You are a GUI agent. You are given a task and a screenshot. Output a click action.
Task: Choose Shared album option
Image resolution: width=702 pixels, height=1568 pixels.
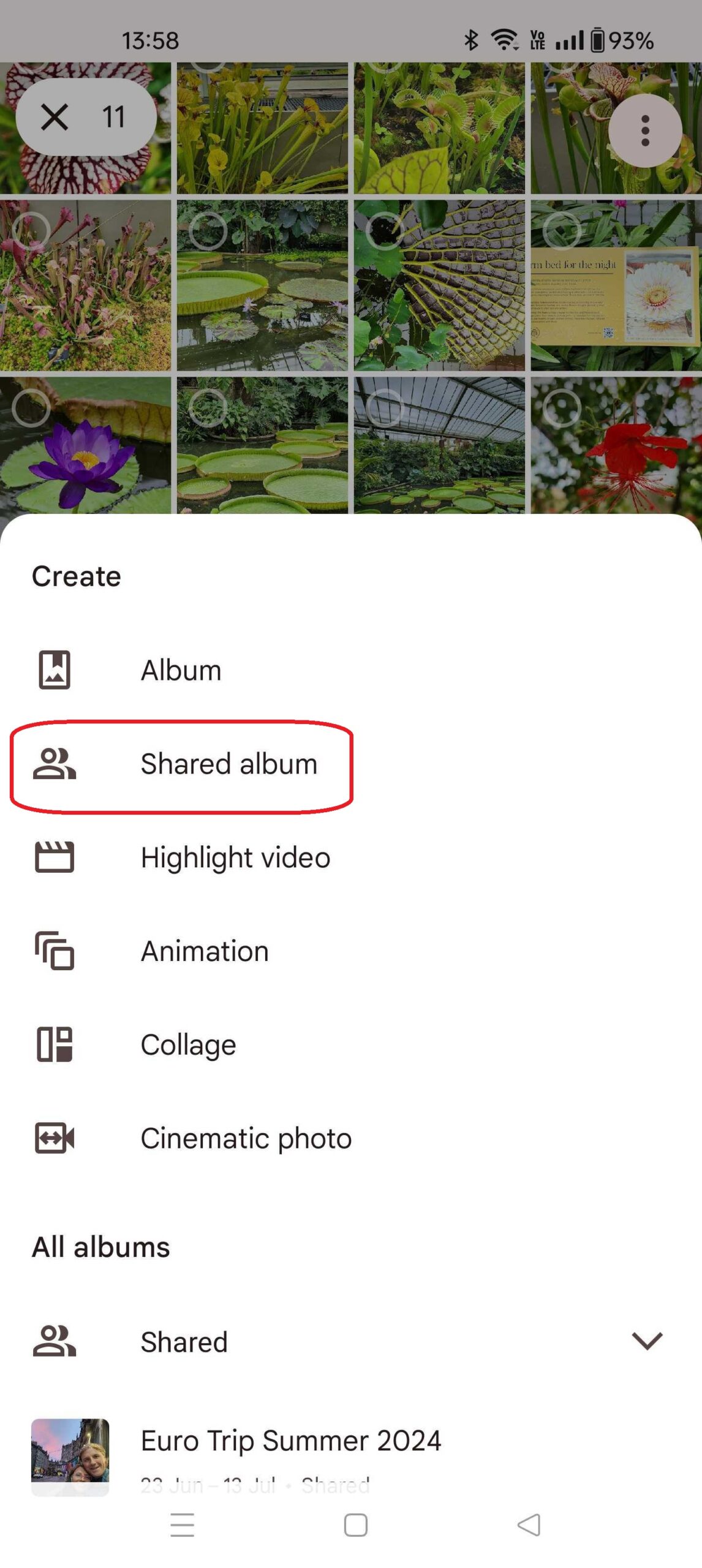tap(228, 764)
